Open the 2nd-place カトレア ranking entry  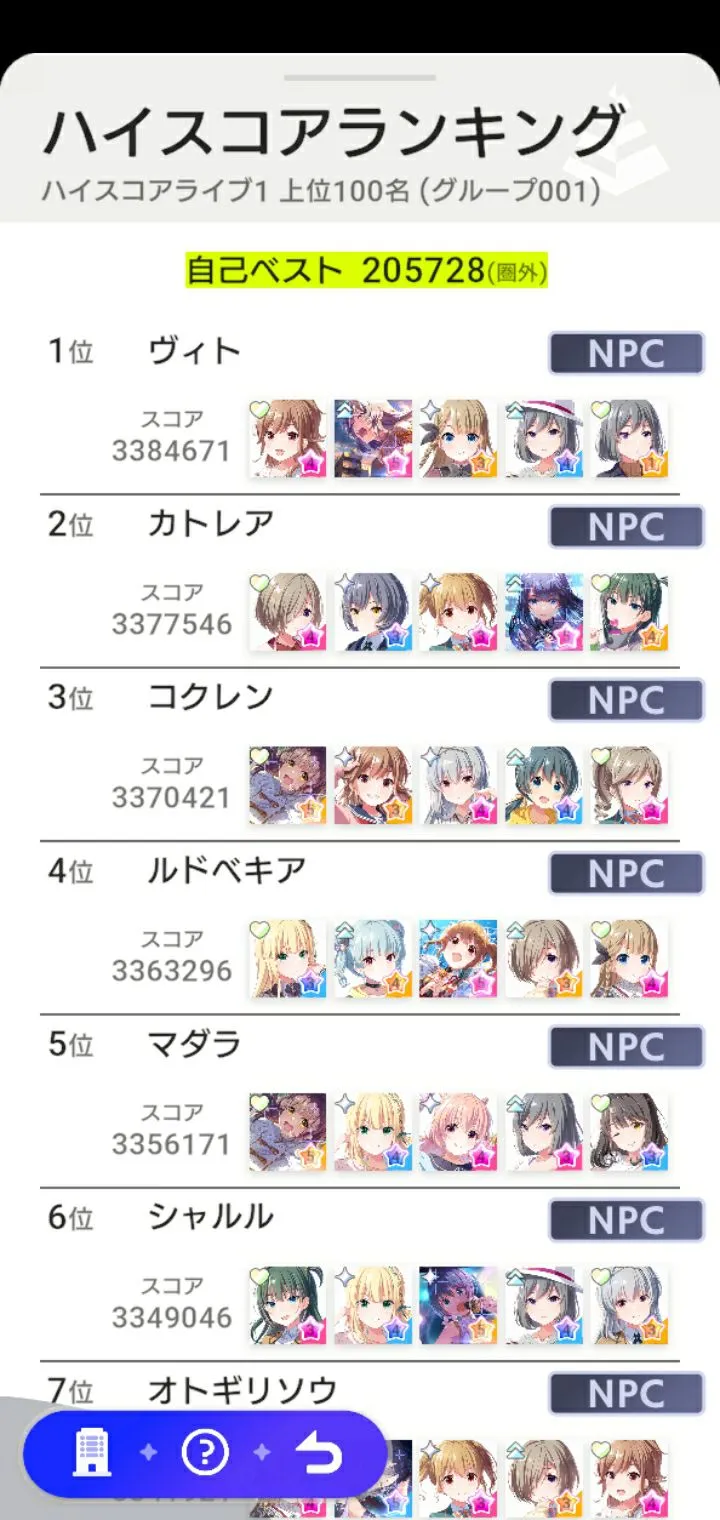point(360,582)
